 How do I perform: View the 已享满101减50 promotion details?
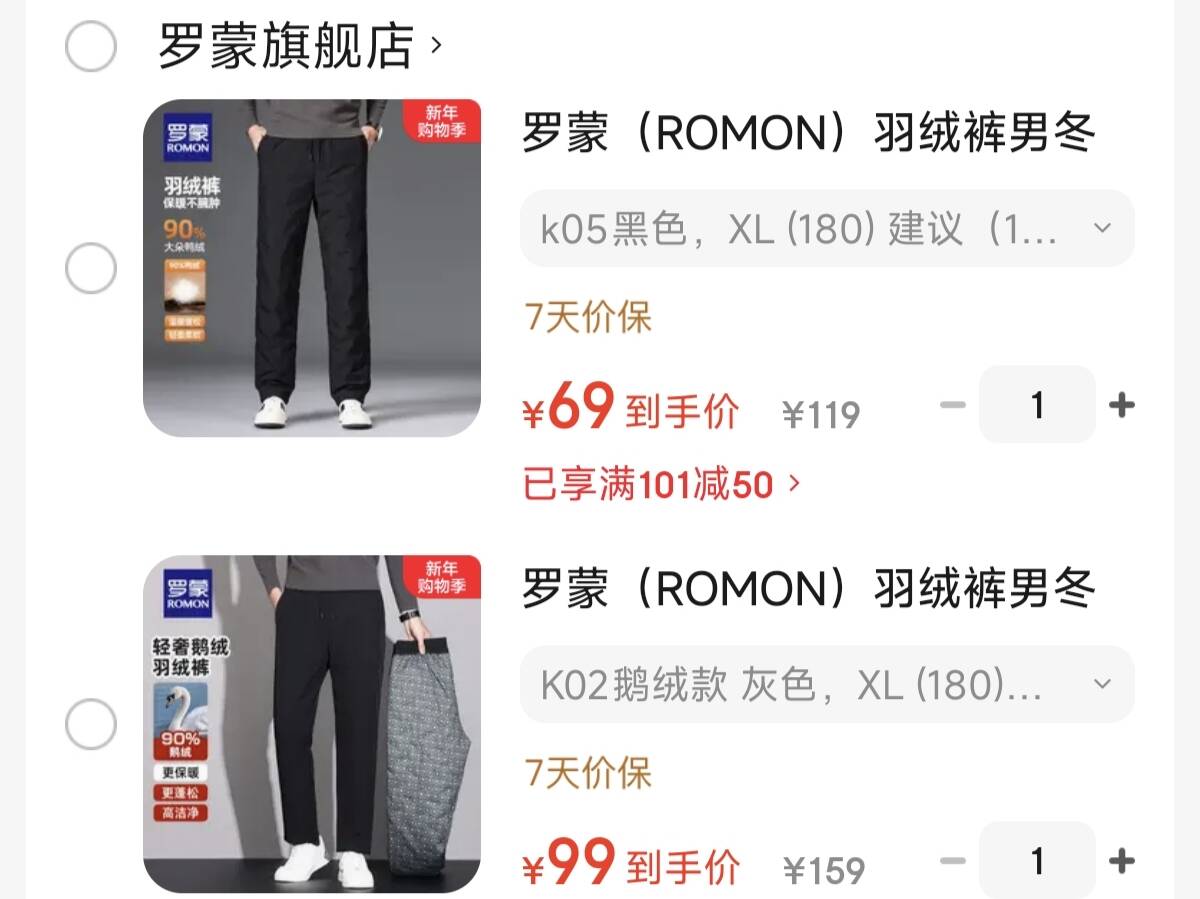point(662,485)
